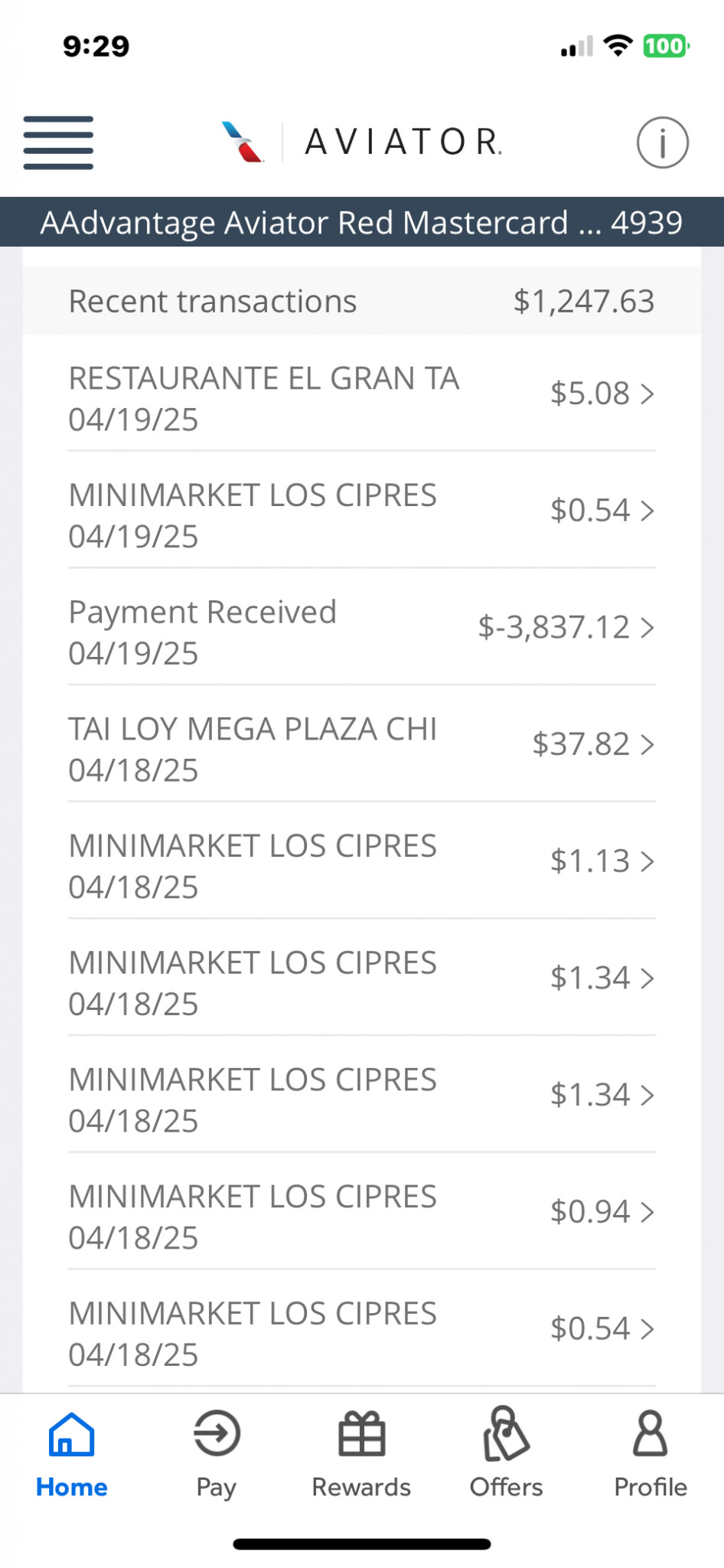Open the hamburger menu

pos(58,142)
